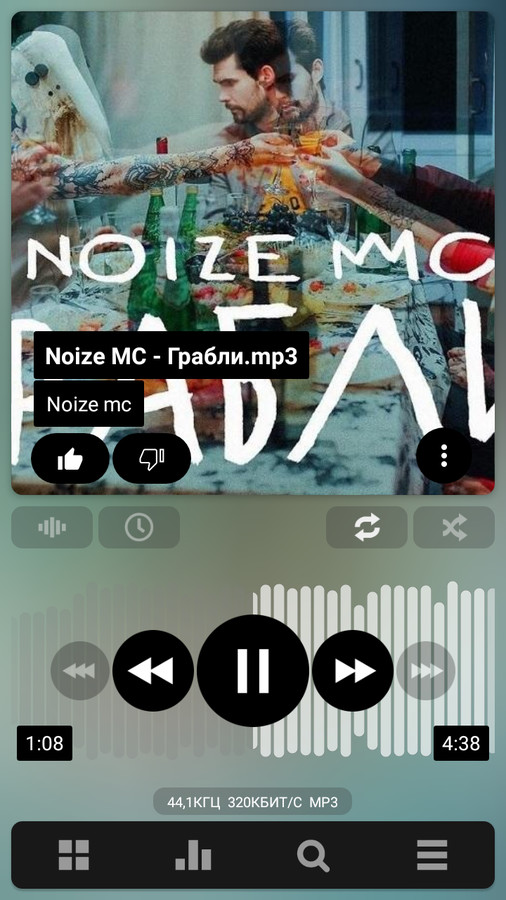Toggle shuffle mode
Screen dimensions: 506x900
(454, 527)
